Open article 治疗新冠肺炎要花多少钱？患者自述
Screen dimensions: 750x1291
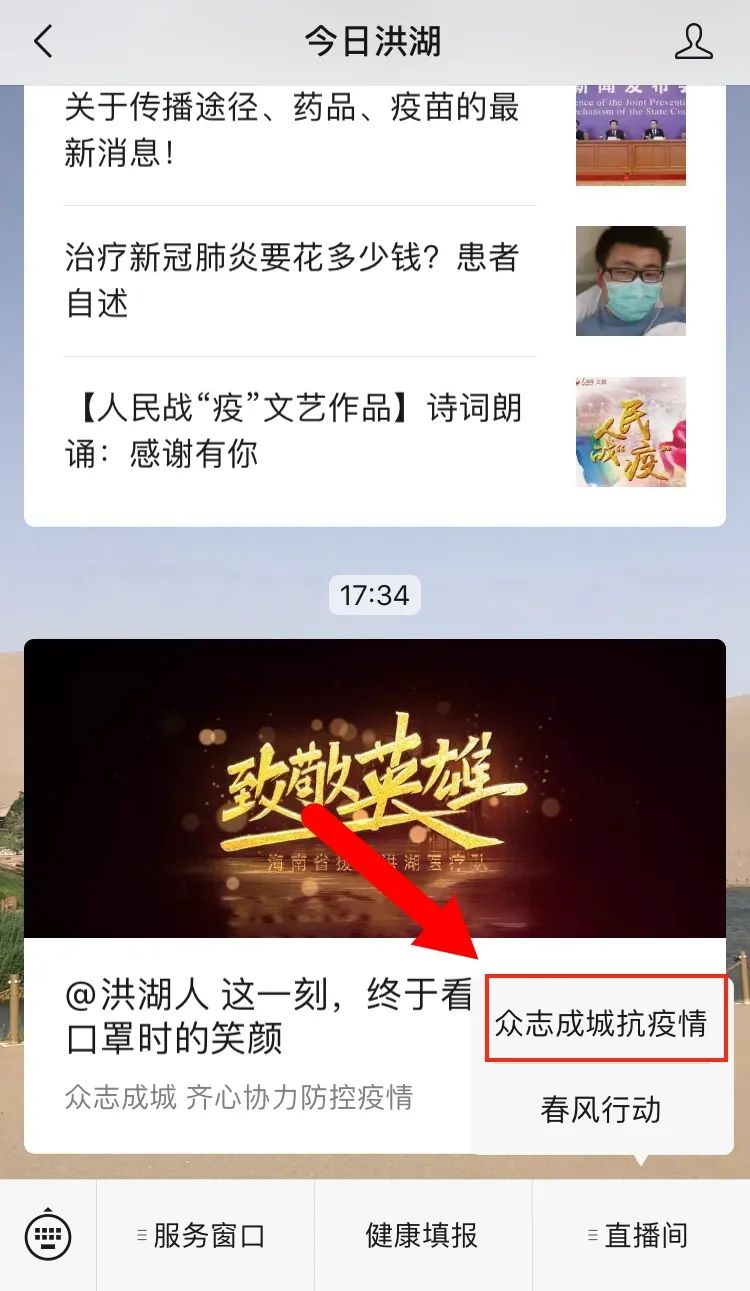tap(300, 280)
